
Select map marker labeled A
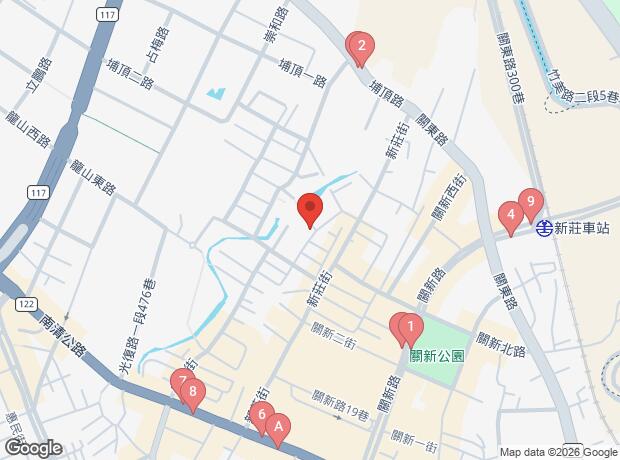[278, 426]
